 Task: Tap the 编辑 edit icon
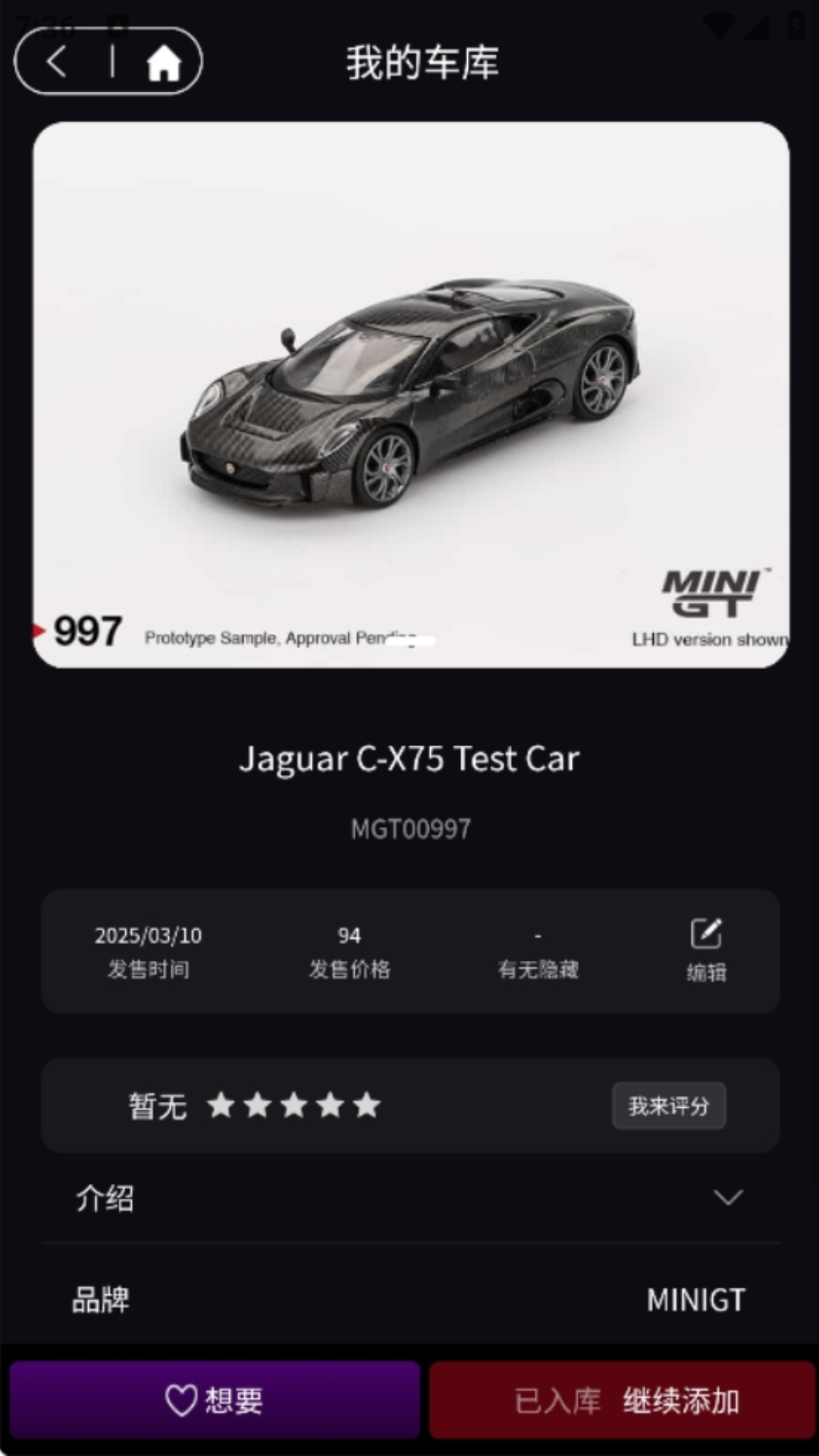click(706, 948)
